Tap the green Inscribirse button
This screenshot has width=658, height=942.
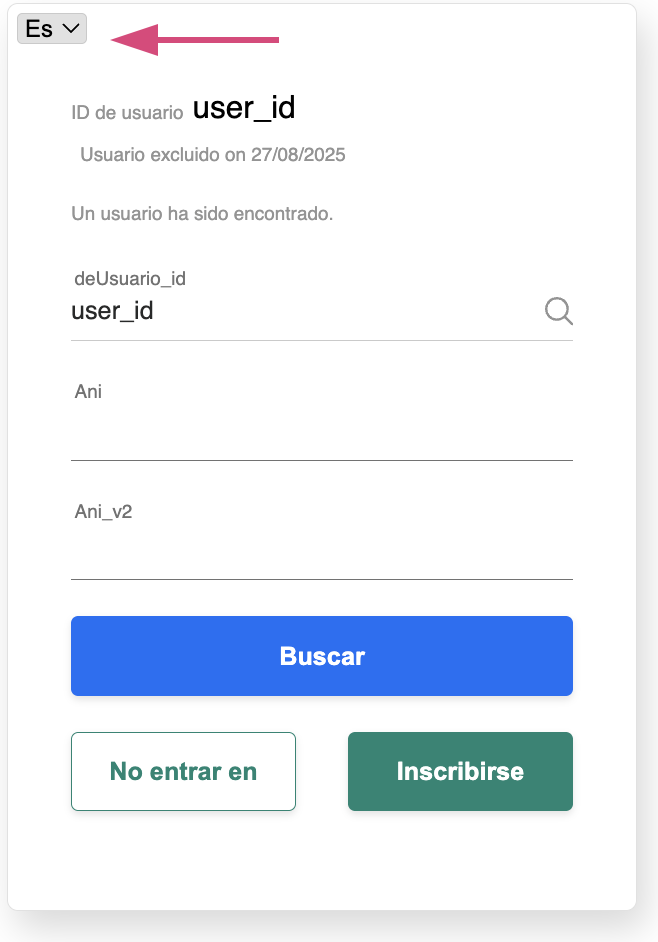pyautogui.click(x=460, y=771)
